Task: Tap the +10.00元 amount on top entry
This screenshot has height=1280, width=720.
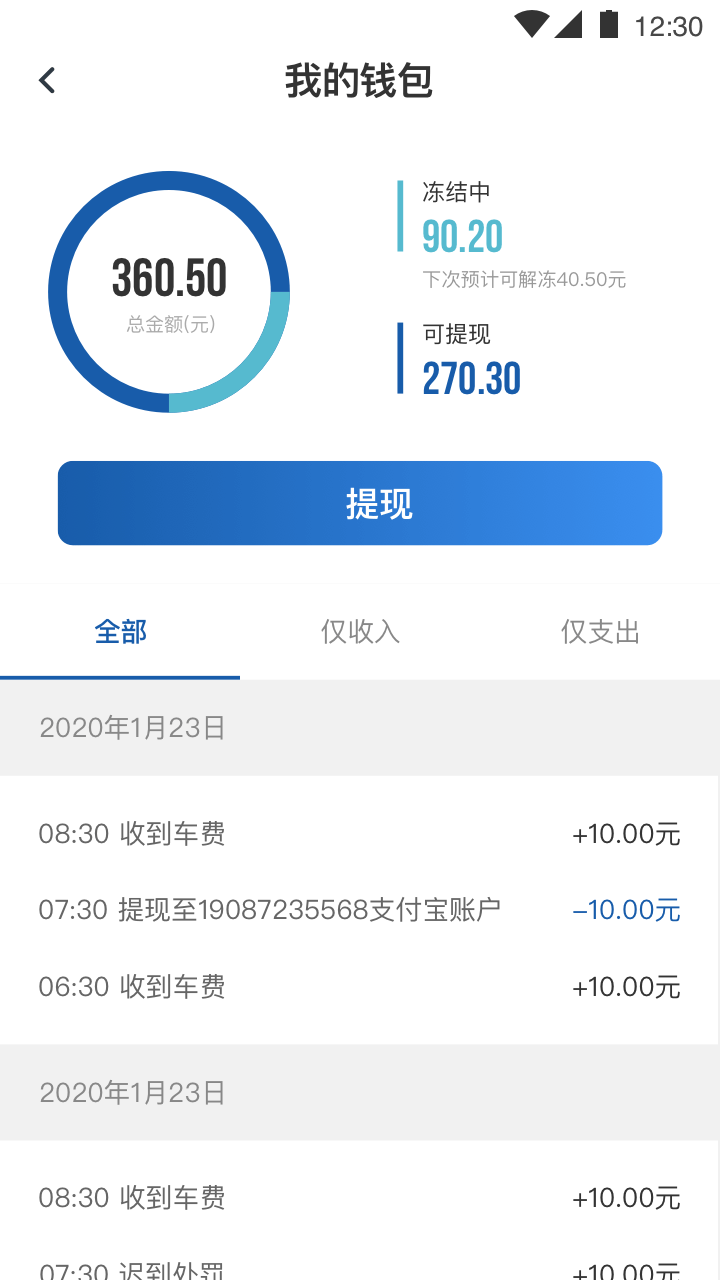Action: coord(624,833)
